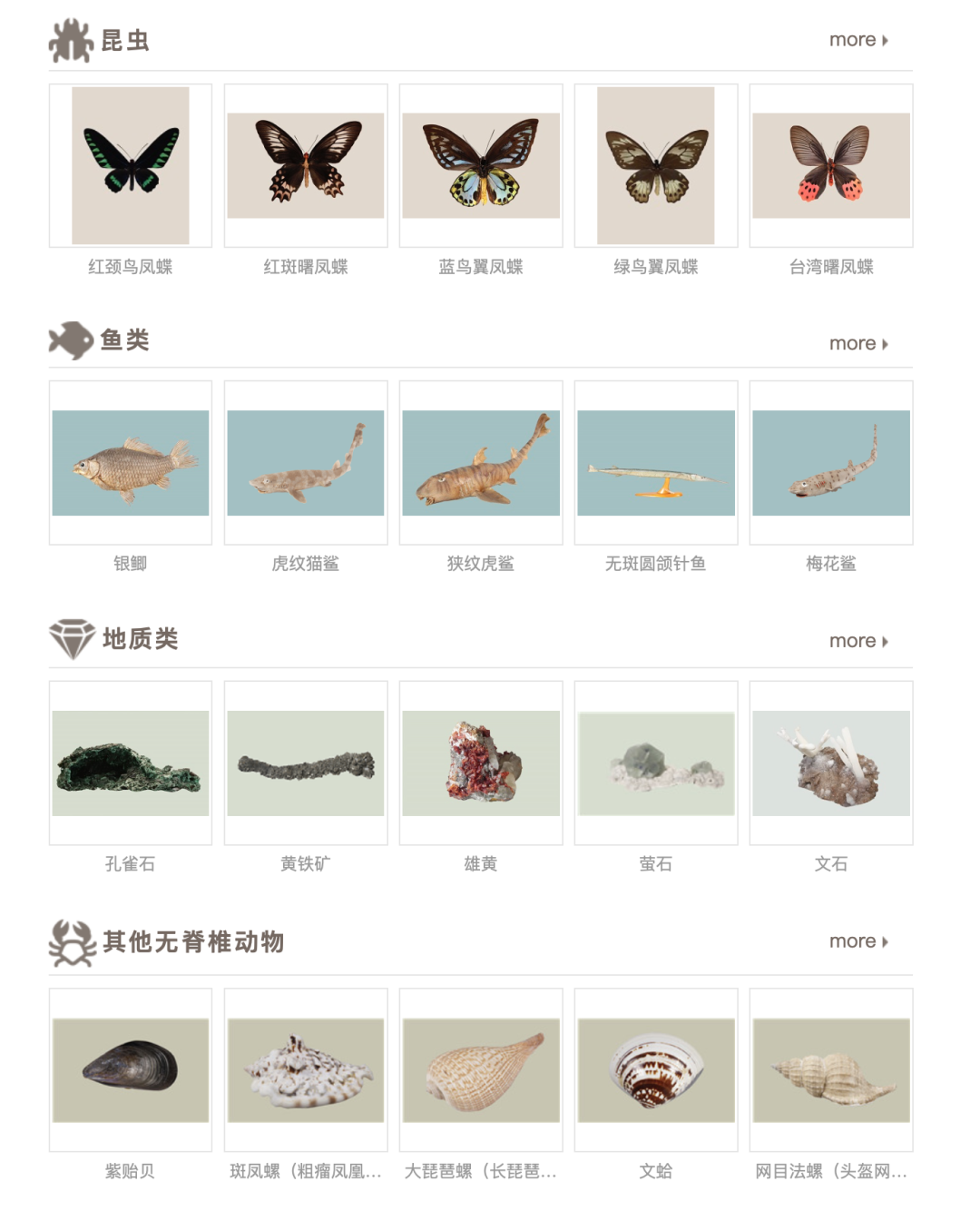Open the 蓝鸟翼凤蝶 card
This screenshot has width=980, height=1211.
tap(481, 166)
